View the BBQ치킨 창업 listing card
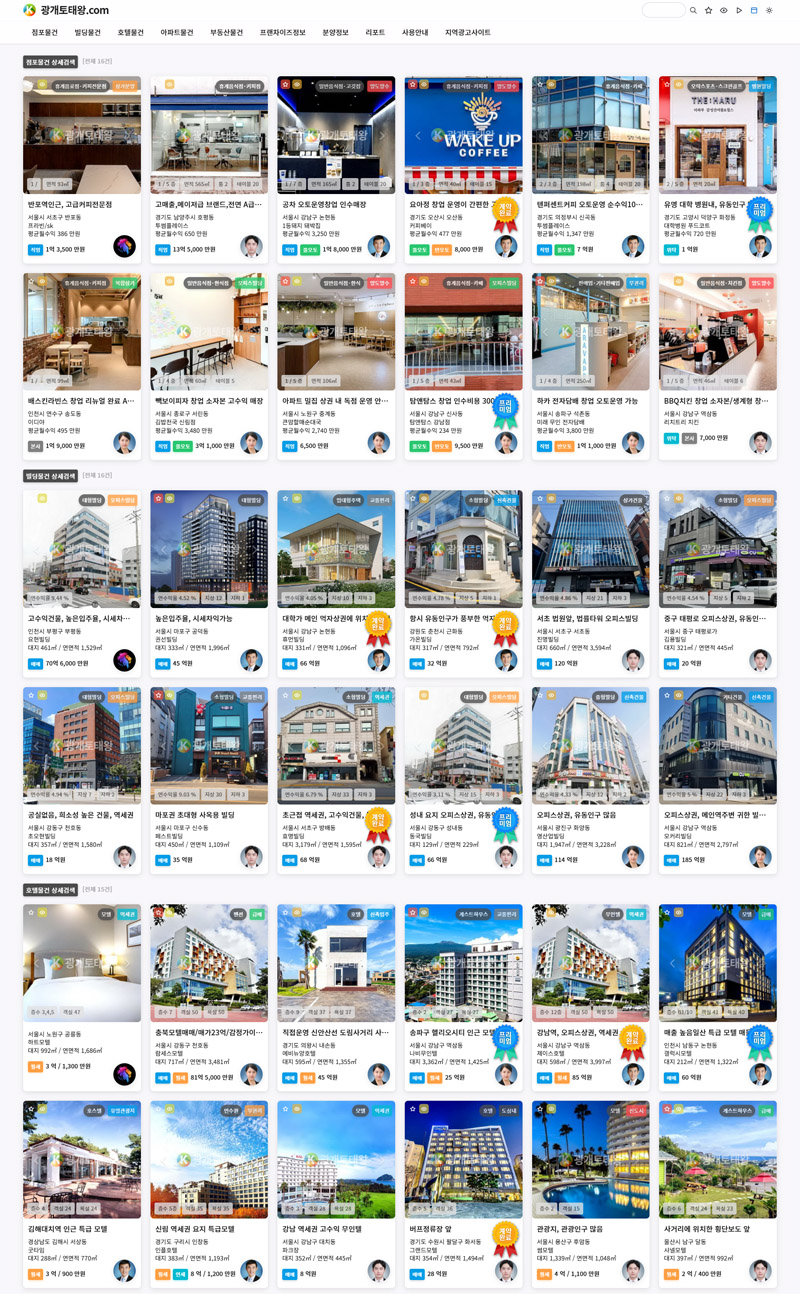 point(718,366)
